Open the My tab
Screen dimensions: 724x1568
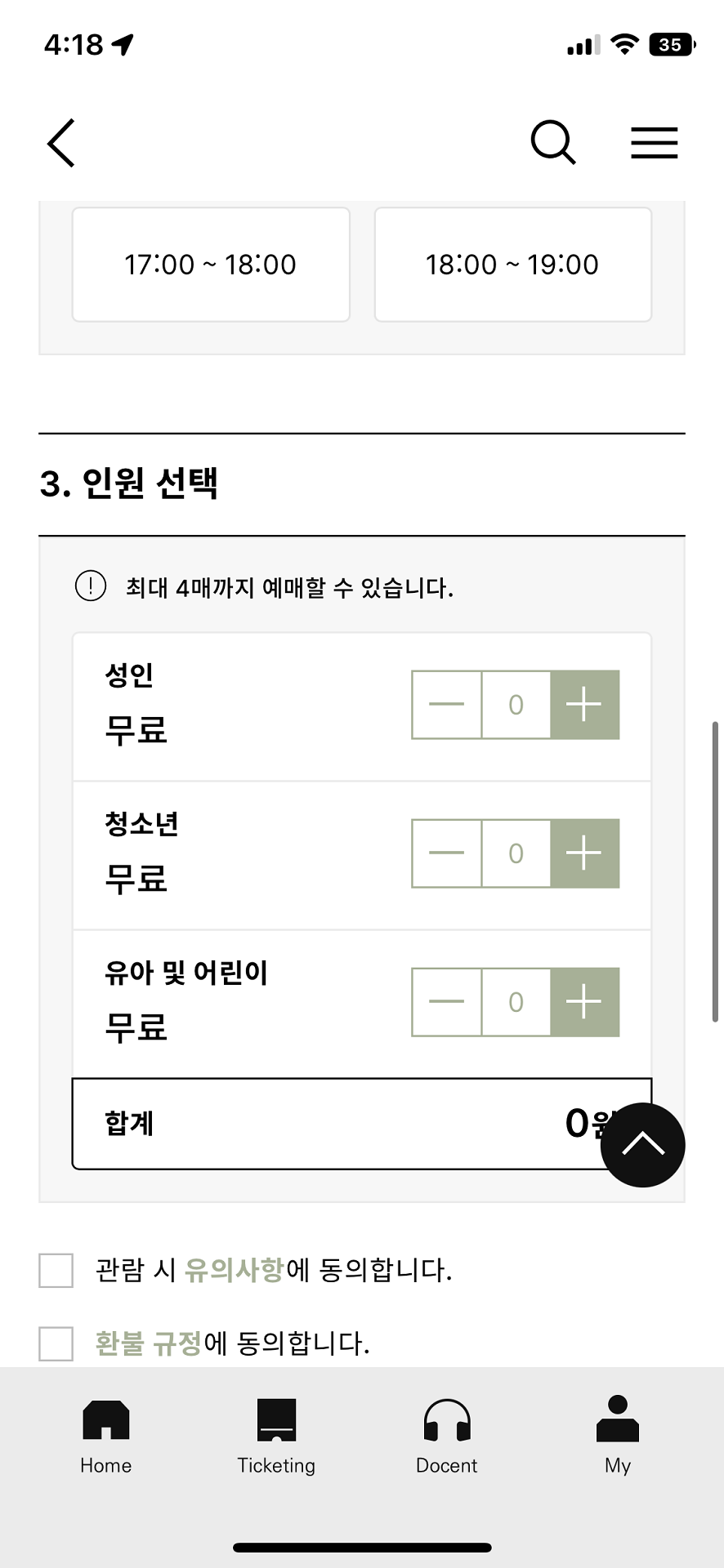(x=618, y=1436)
